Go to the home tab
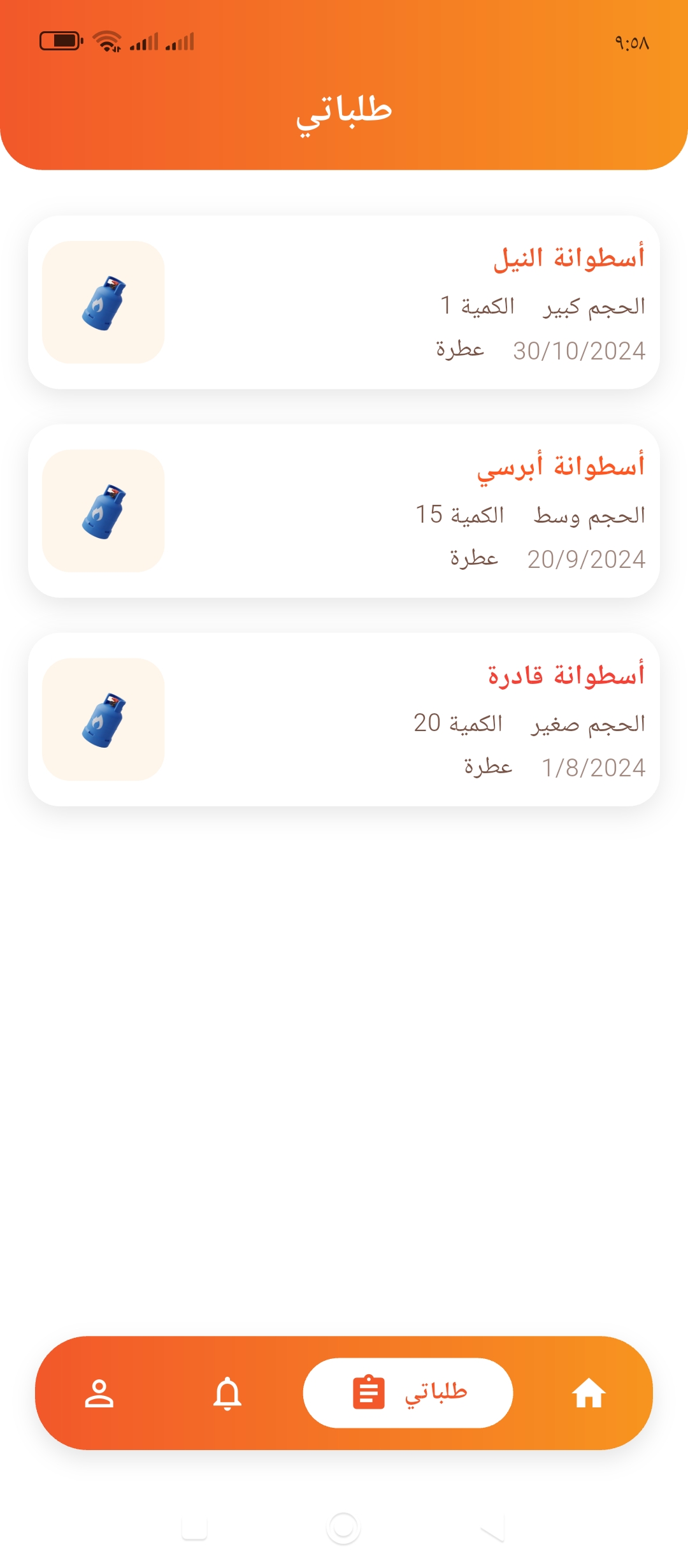 589,1393
